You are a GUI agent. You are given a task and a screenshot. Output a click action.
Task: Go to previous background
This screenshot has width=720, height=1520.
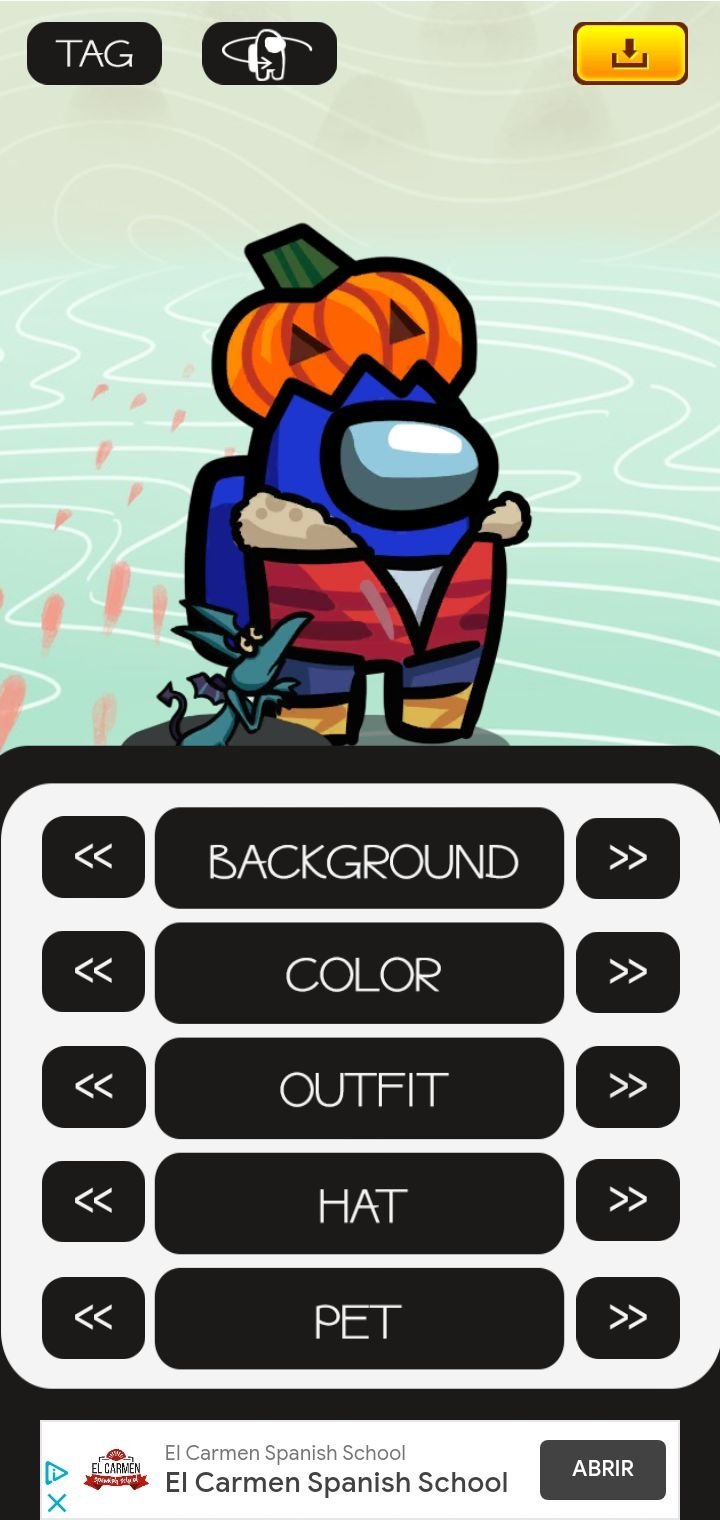tap(93, 857)
